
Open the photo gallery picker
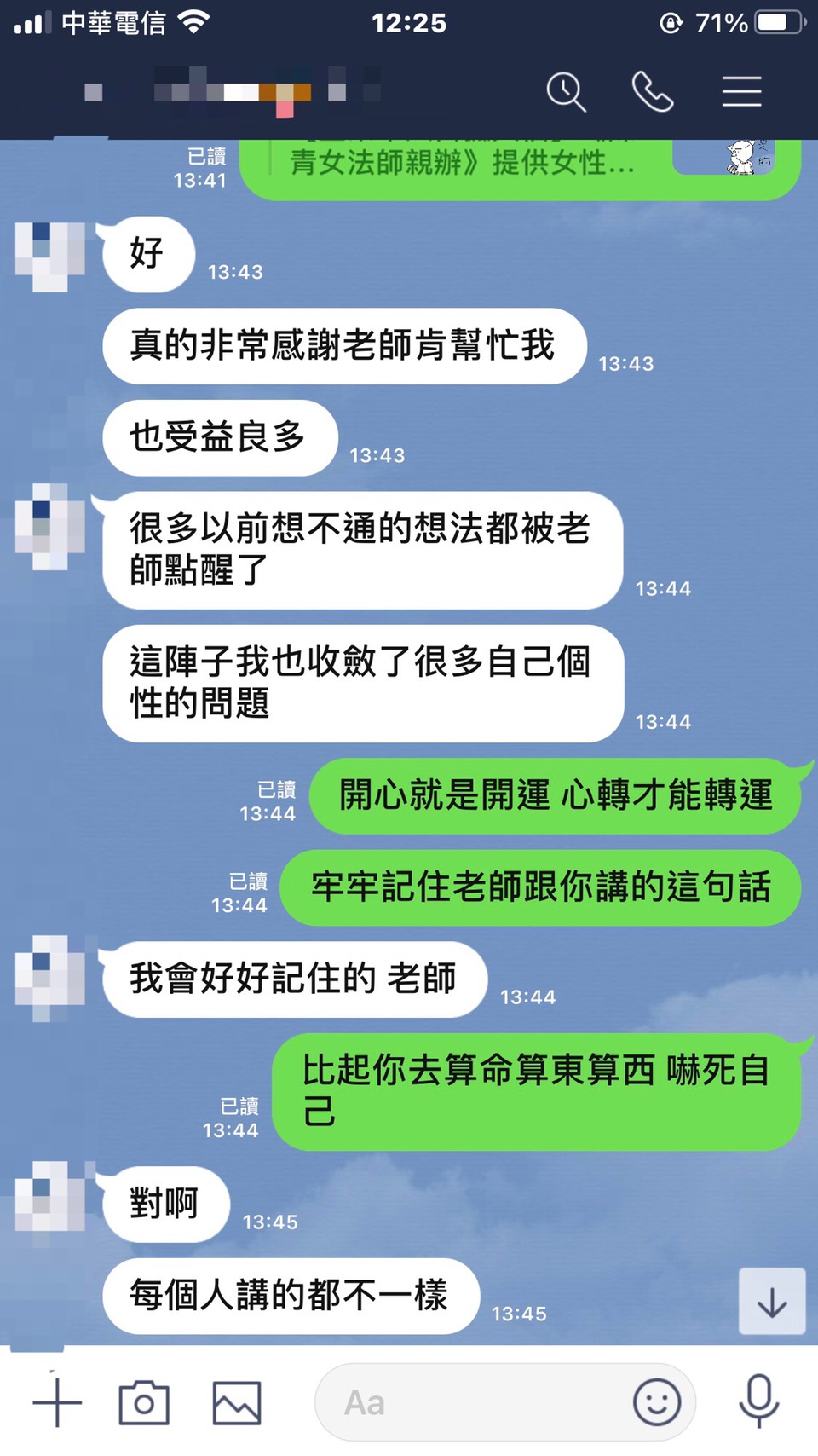237,1402
